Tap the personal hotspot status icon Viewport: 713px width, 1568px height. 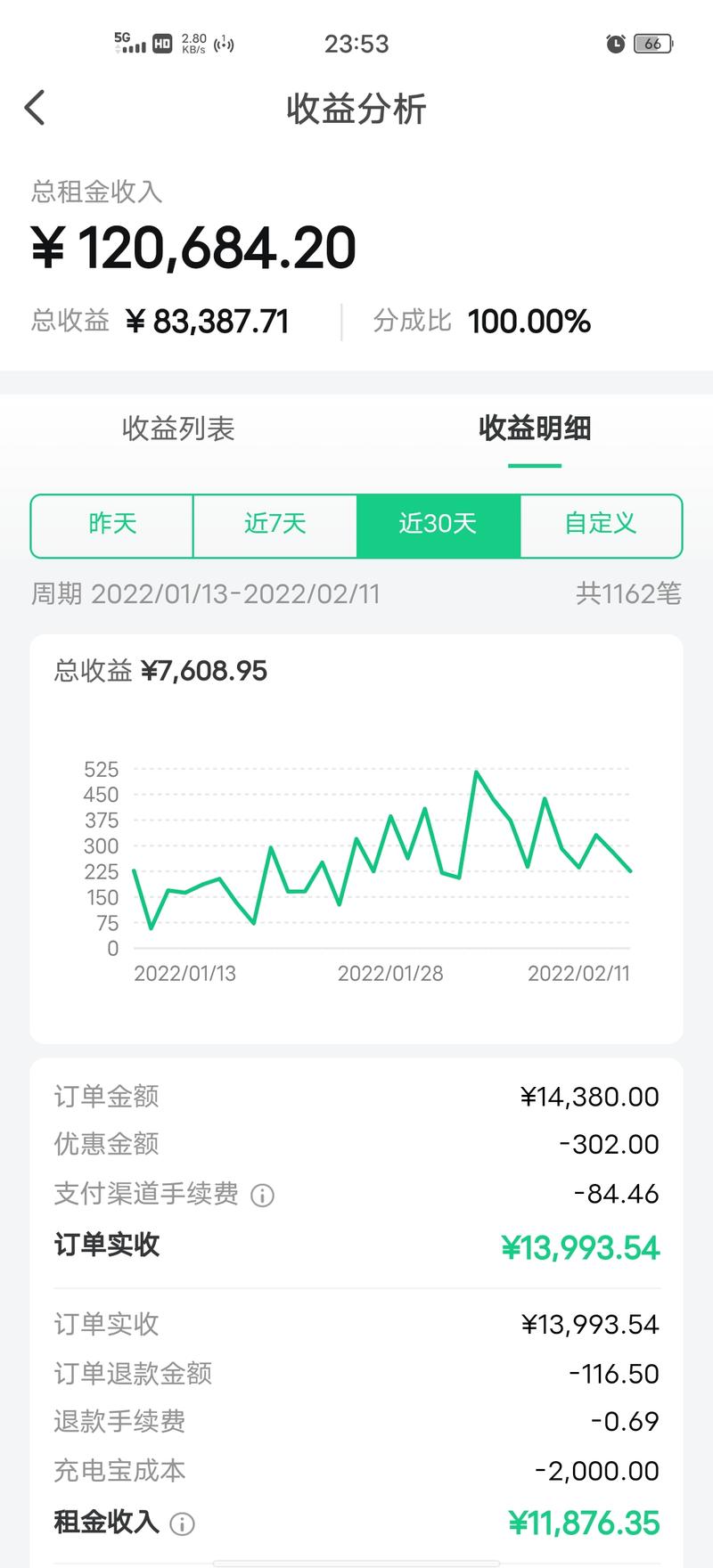(223, 42)
